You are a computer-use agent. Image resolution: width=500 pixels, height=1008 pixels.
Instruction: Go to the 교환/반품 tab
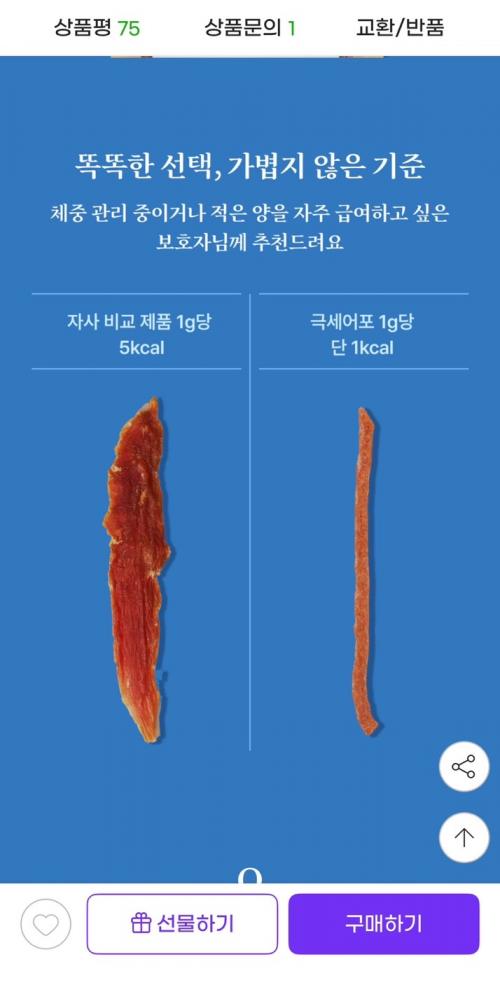(x=400, y=28)
